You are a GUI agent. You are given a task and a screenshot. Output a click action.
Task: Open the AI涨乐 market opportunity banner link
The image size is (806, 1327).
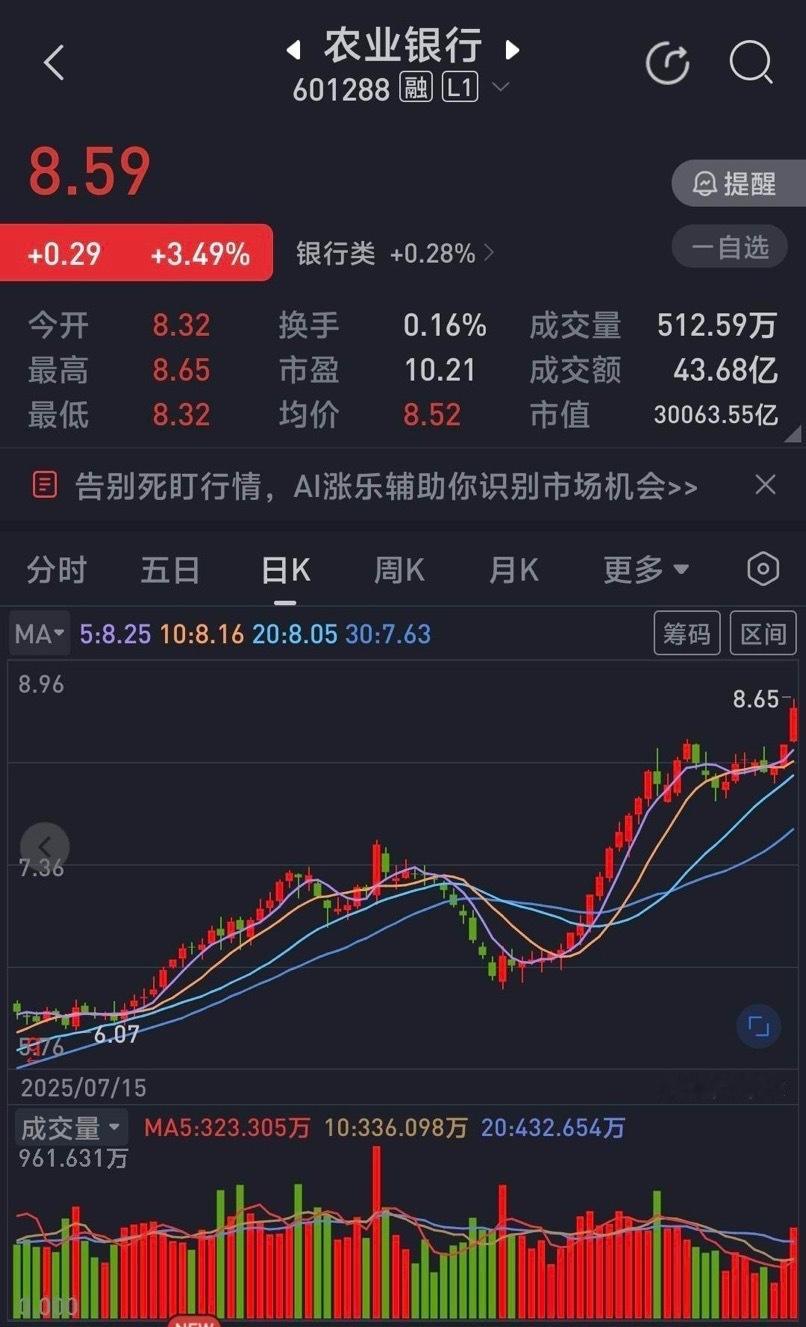pyautogui.click(x=380, y=486)
